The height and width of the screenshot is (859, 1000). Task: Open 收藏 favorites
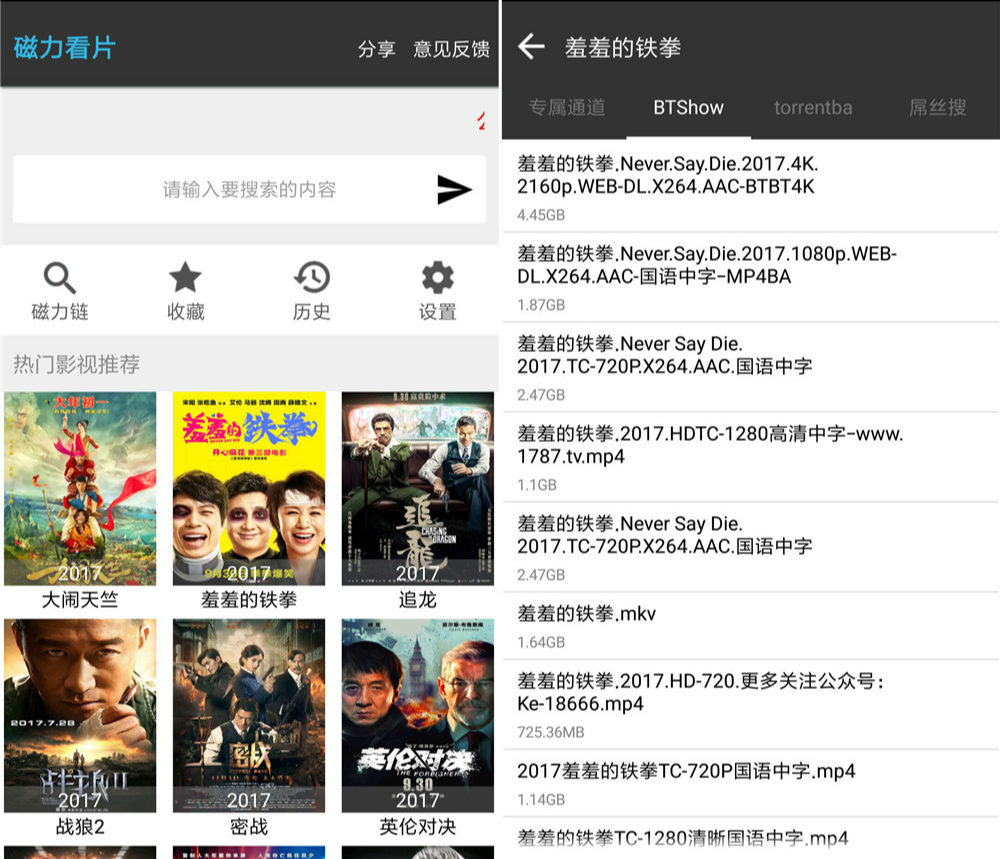point(185,292)
